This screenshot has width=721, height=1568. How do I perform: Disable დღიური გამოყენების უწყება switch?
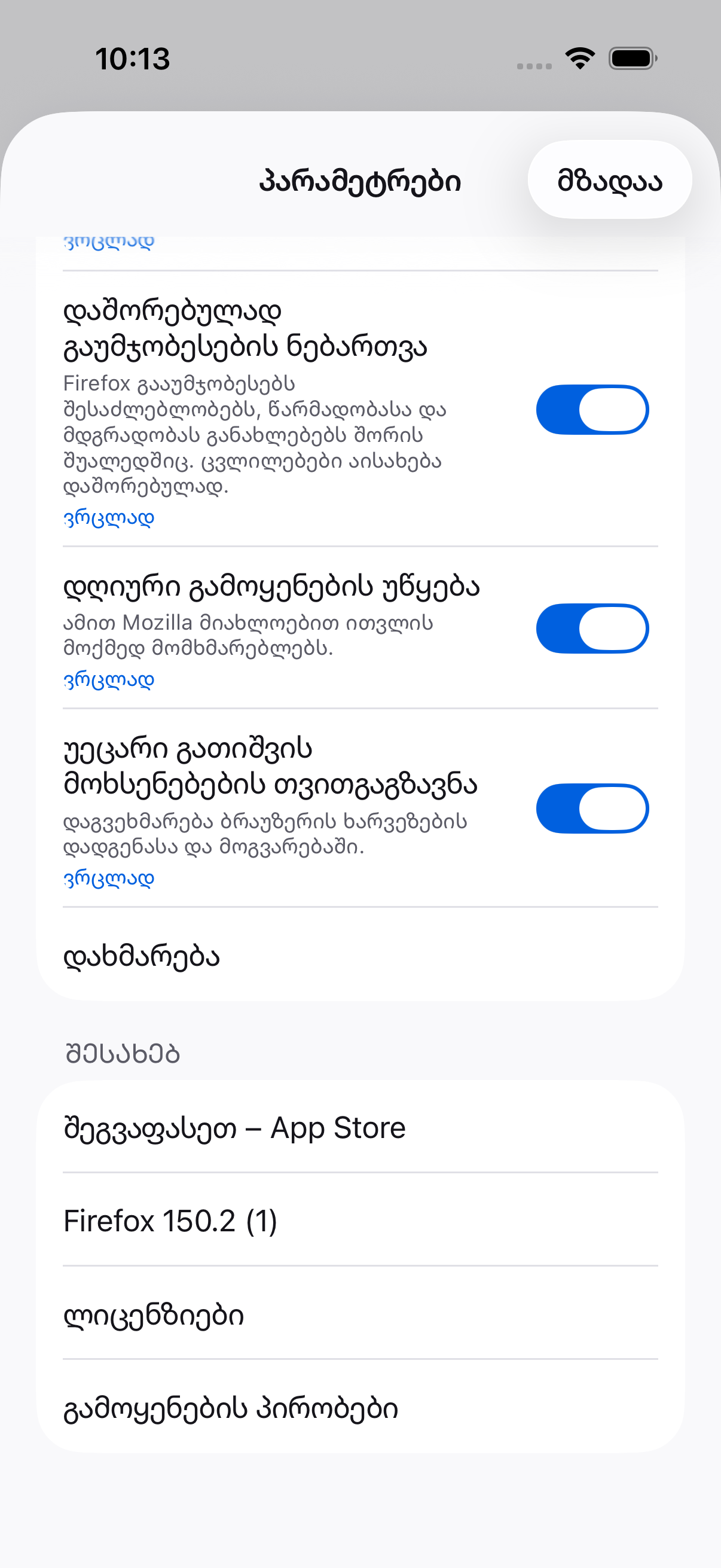(x=592, y=628)
